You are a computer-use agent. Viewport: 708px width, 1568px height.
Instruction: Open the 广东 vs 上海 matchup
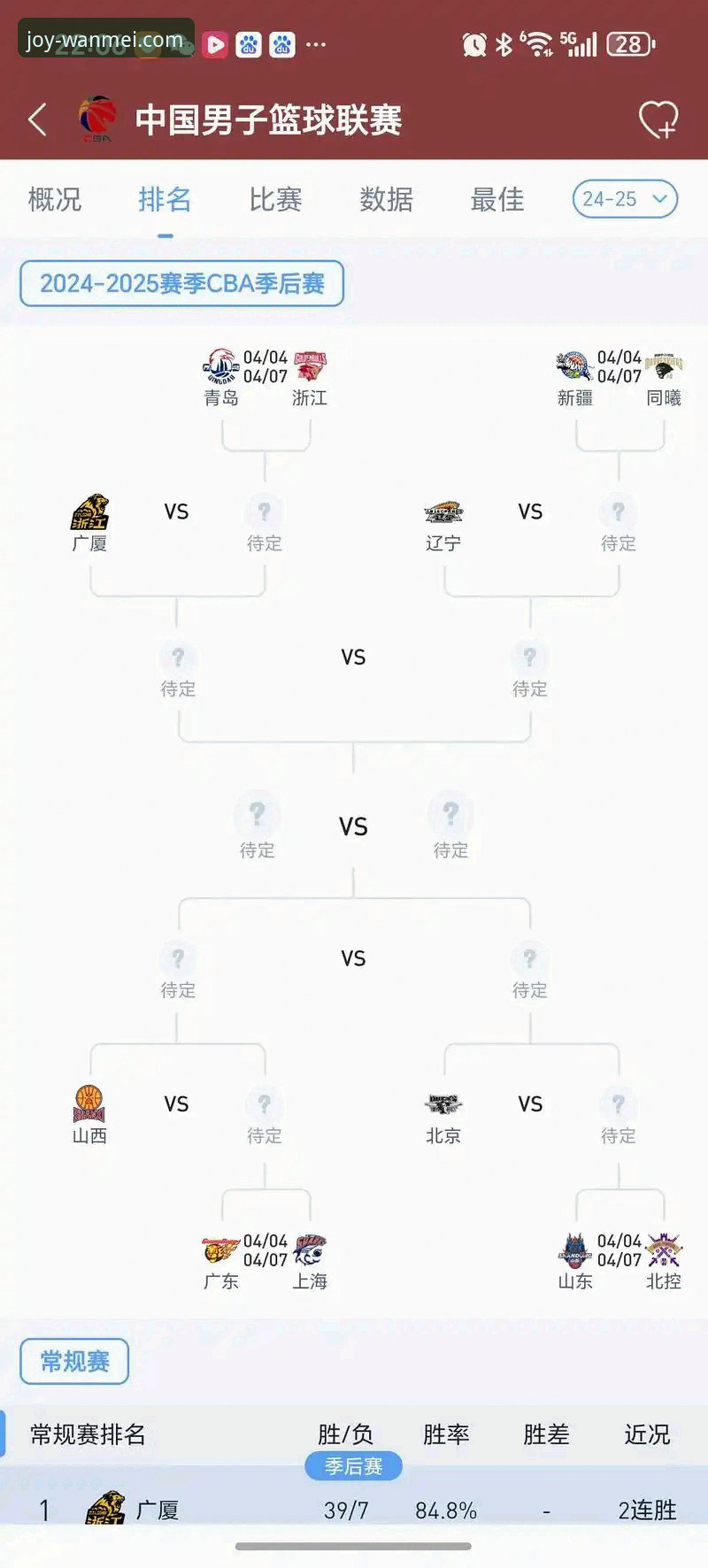click(265, 1262)
